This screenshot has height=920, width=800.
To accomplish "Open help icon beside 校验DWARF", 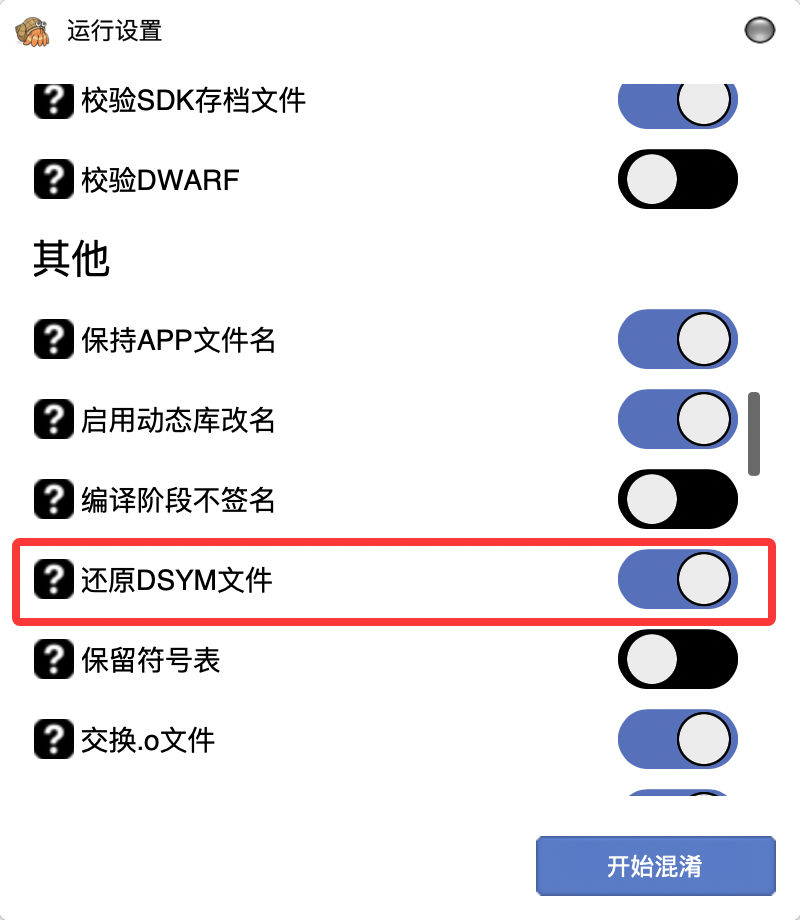I will [x=53, y=180].
